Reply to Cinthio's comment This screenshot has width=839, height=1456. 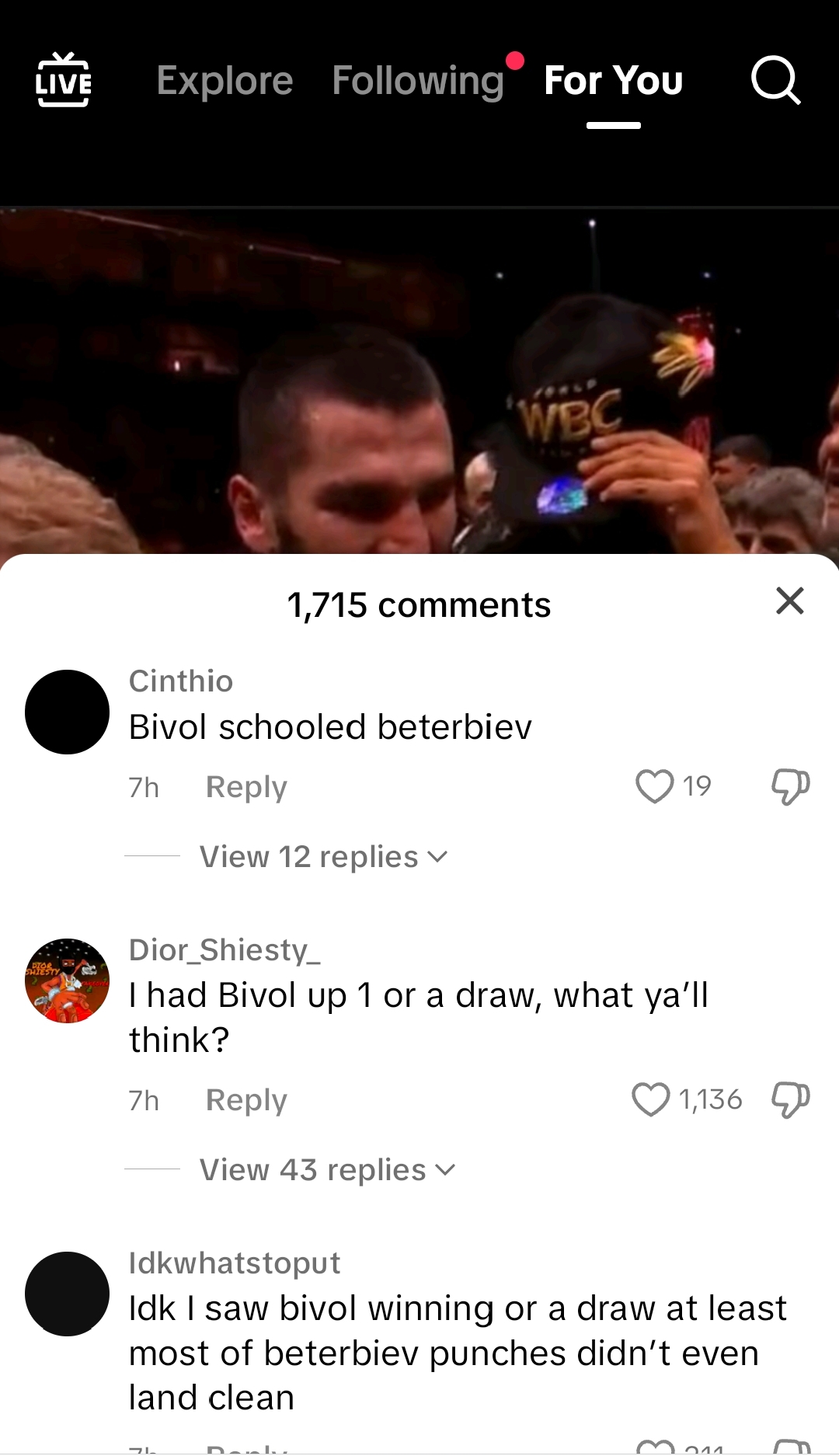point(246,786)
